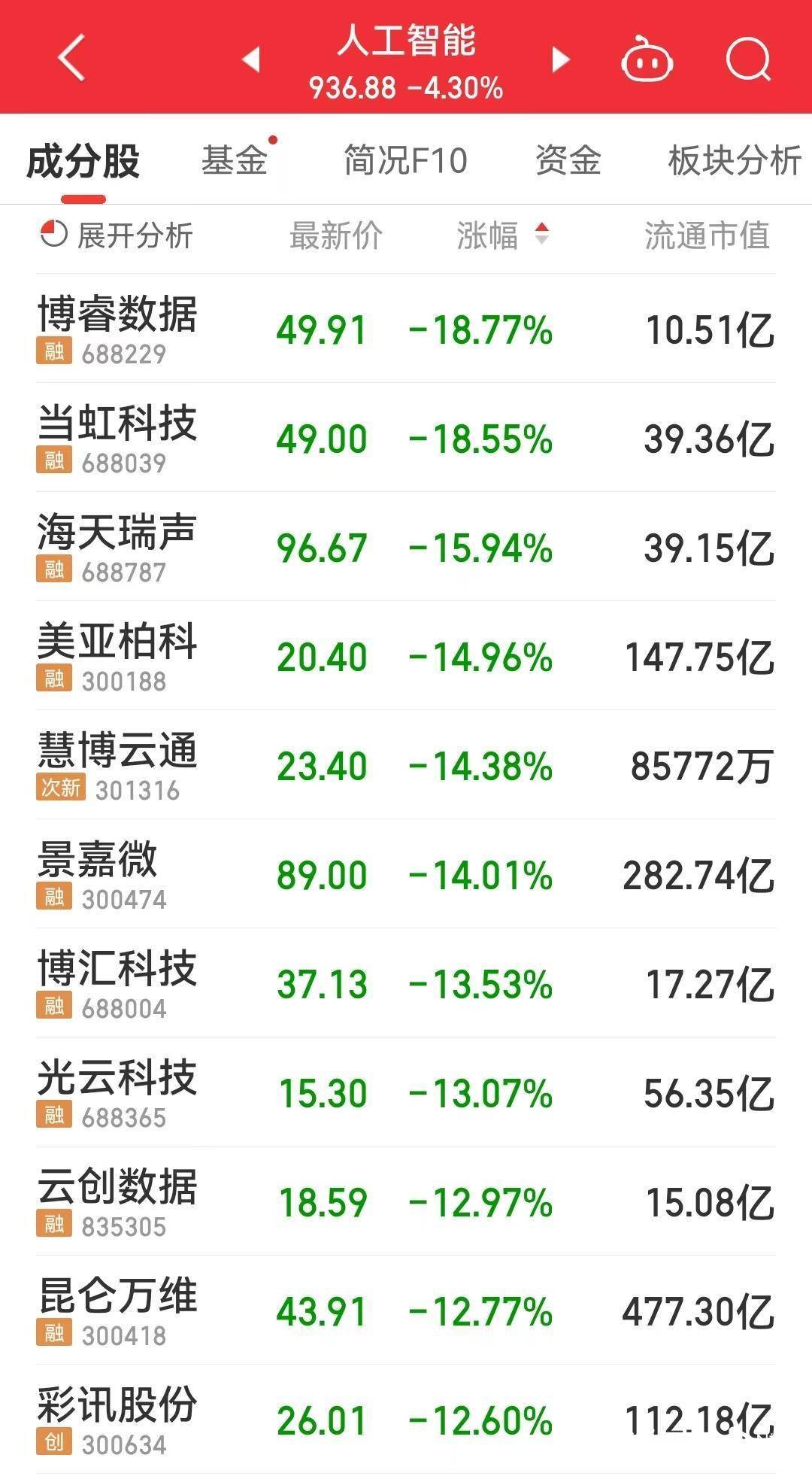Image resolution: width=812 pixels, height=1479 pixels.
Task: Switch to the next sector with right arrow
Action: coord(560,59)
